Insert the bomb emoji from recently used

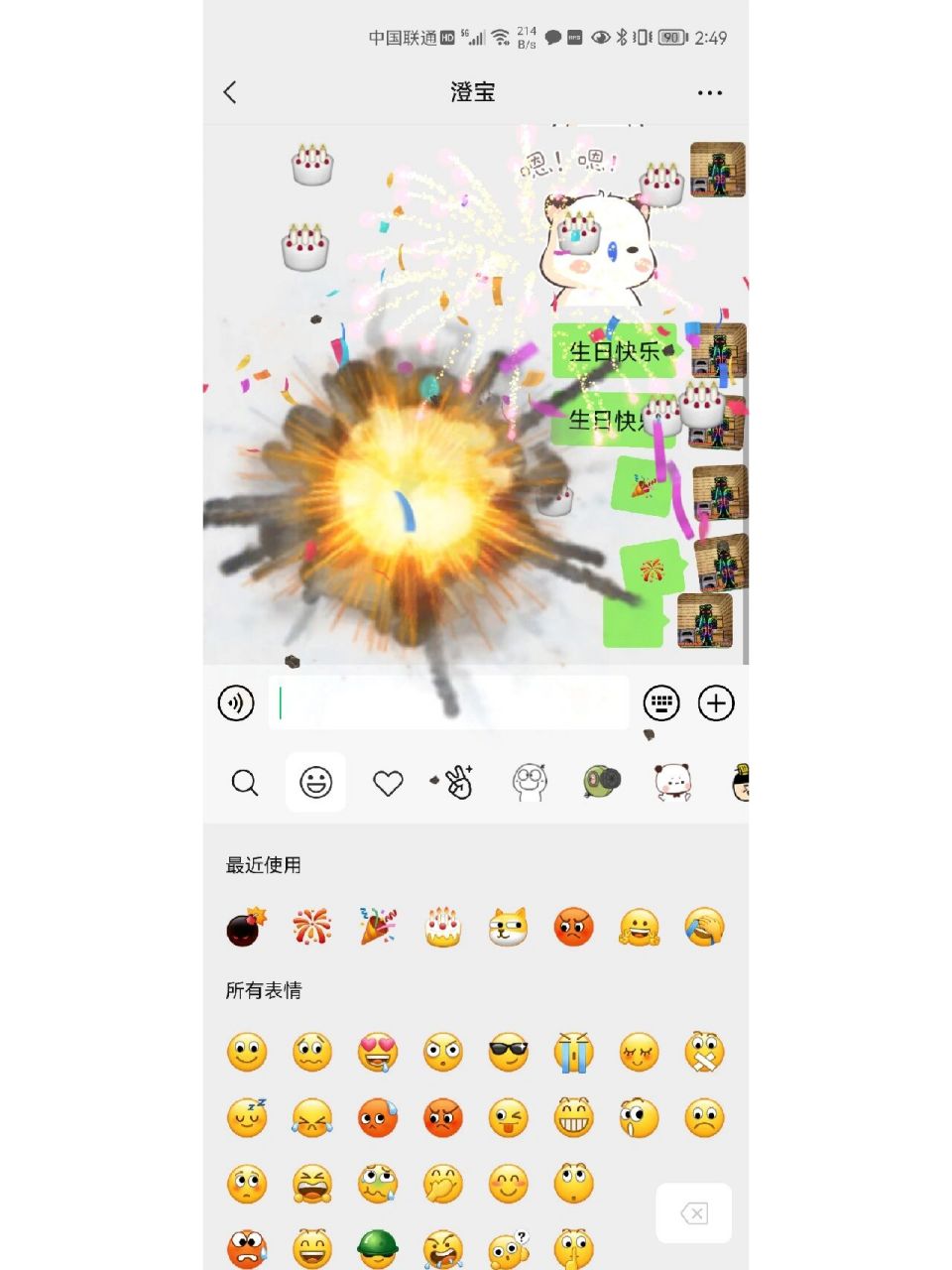tap(246, 928)
